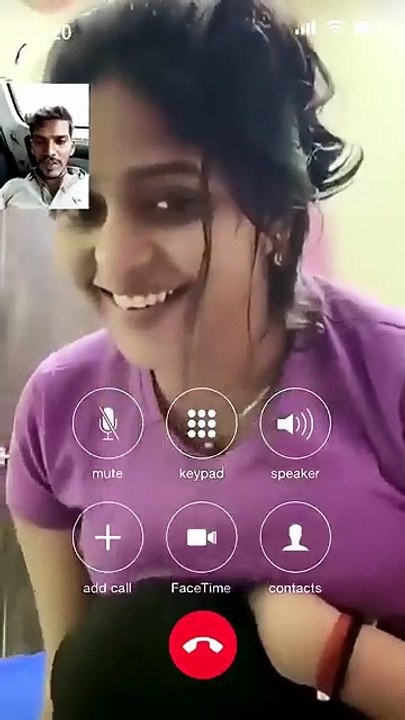The image size is (405, 720).
Task: Open contacts list
Action: click(295, 537)
